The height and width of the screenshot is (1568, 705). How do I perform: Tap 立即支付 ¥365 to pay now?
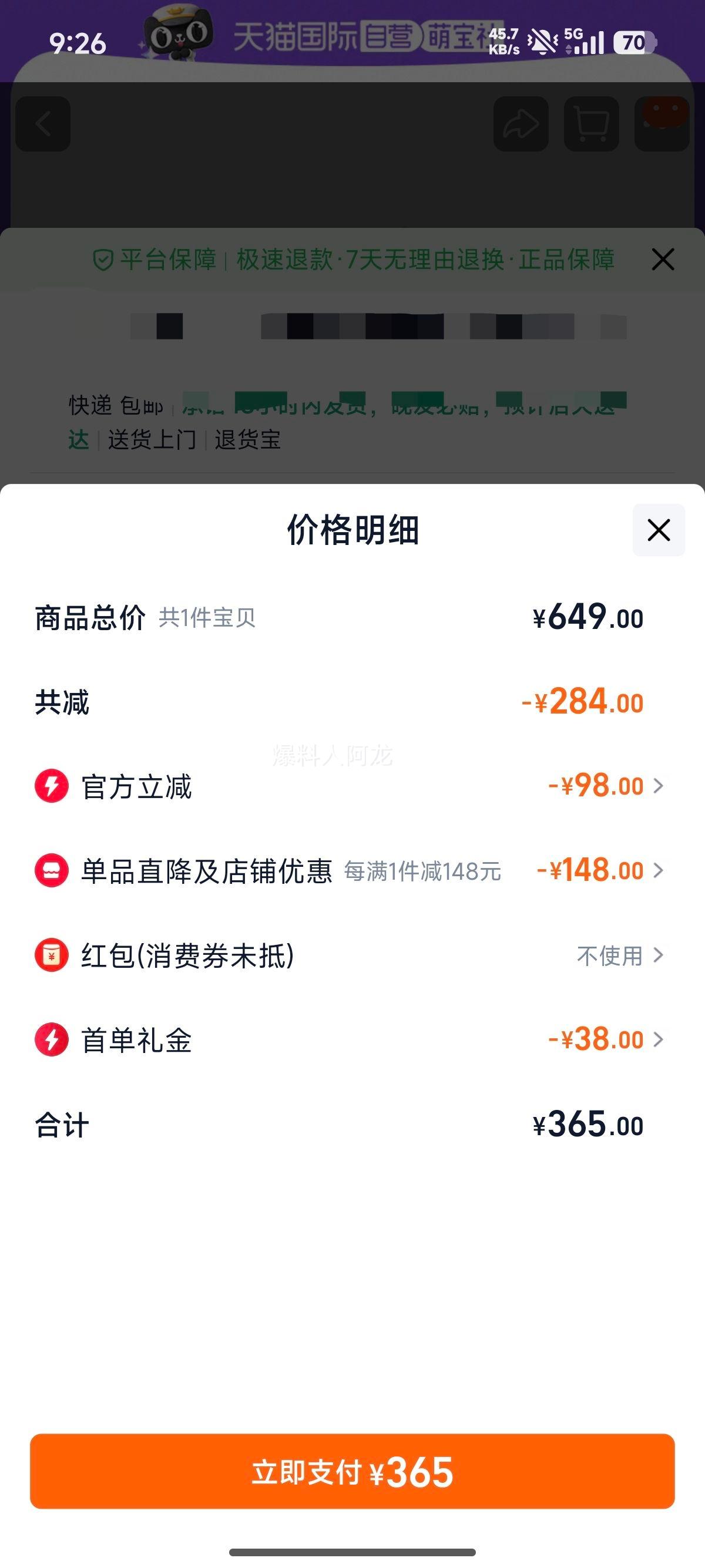(x=352, y=1471)
